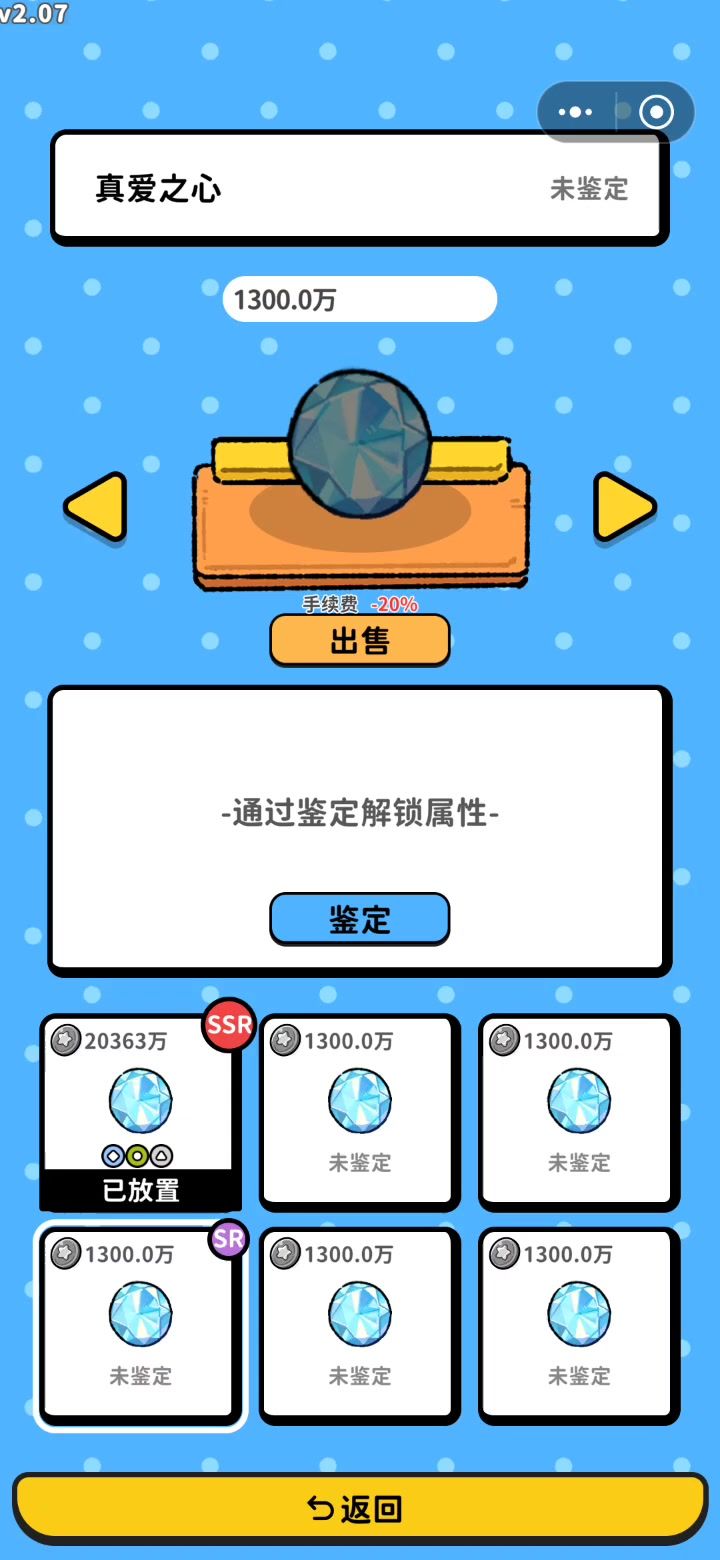720x1560 pixels.
Task: Select the SR-tagged unappraised gem card
Action: coord(140,1322)
